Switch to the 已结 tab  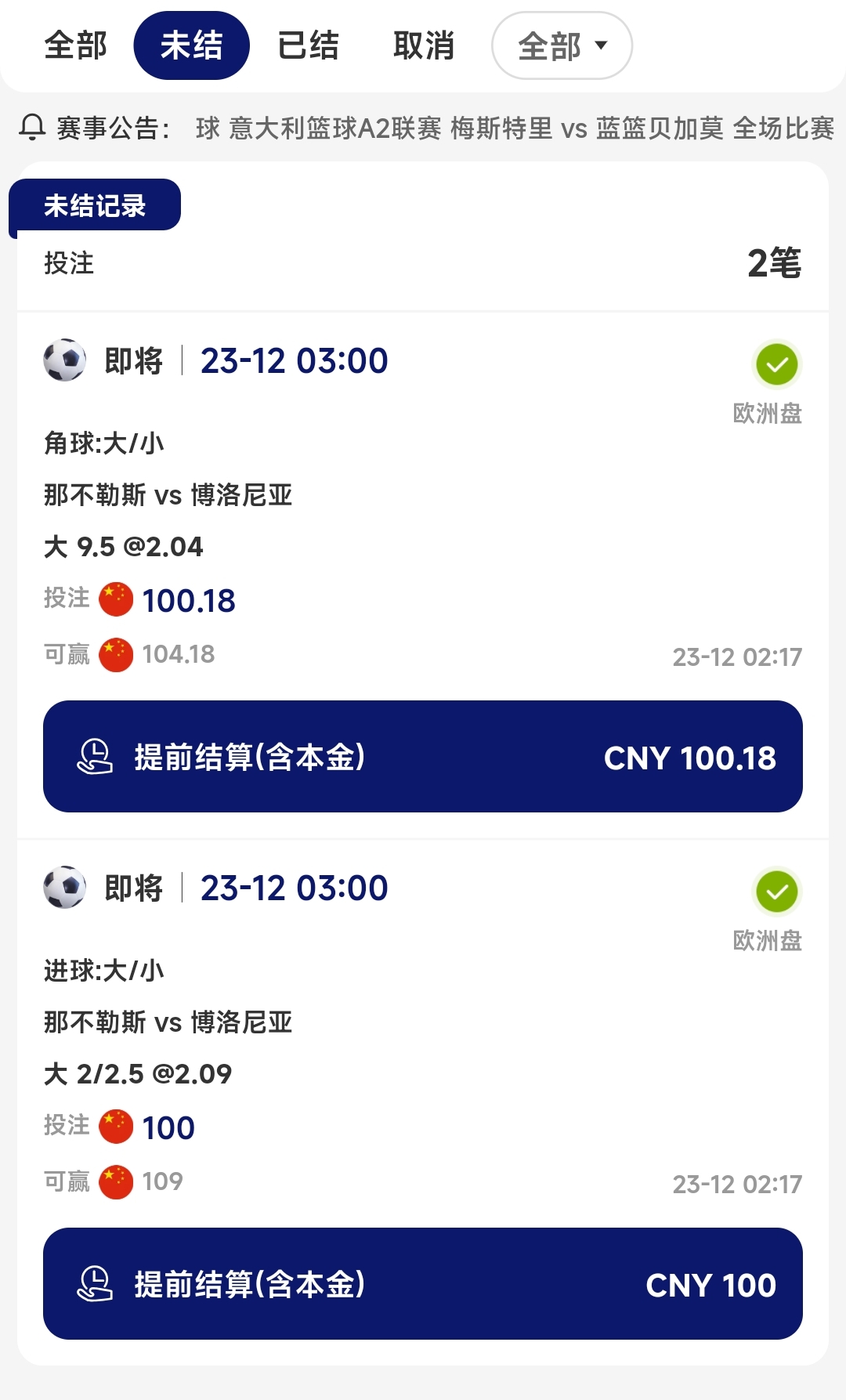309,45
